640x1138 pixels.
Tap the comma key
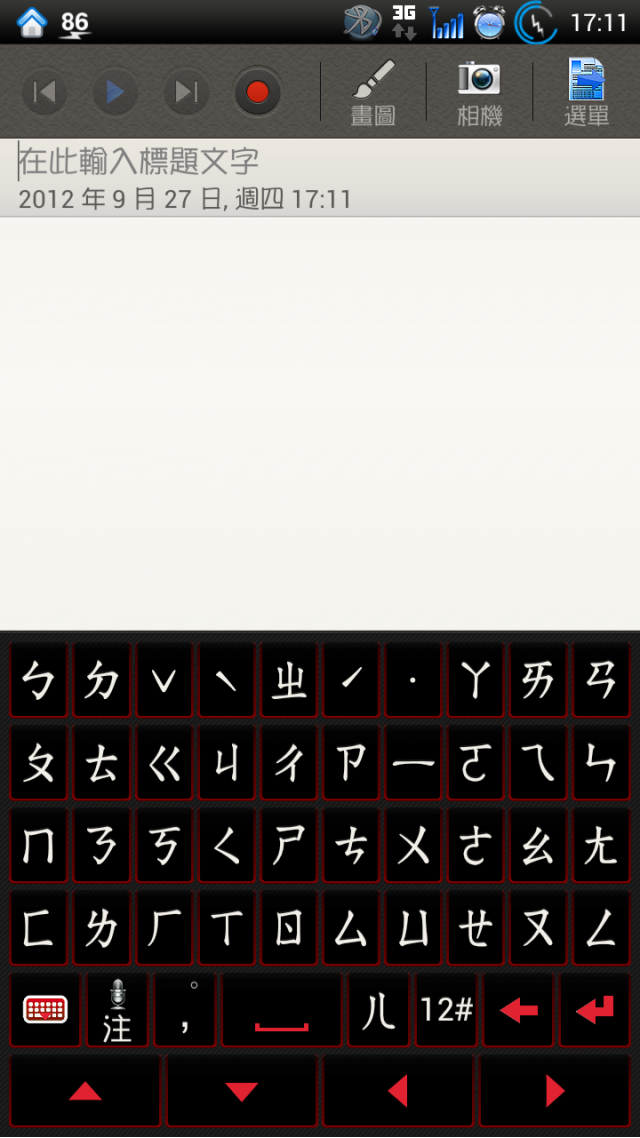[185, 1010]
